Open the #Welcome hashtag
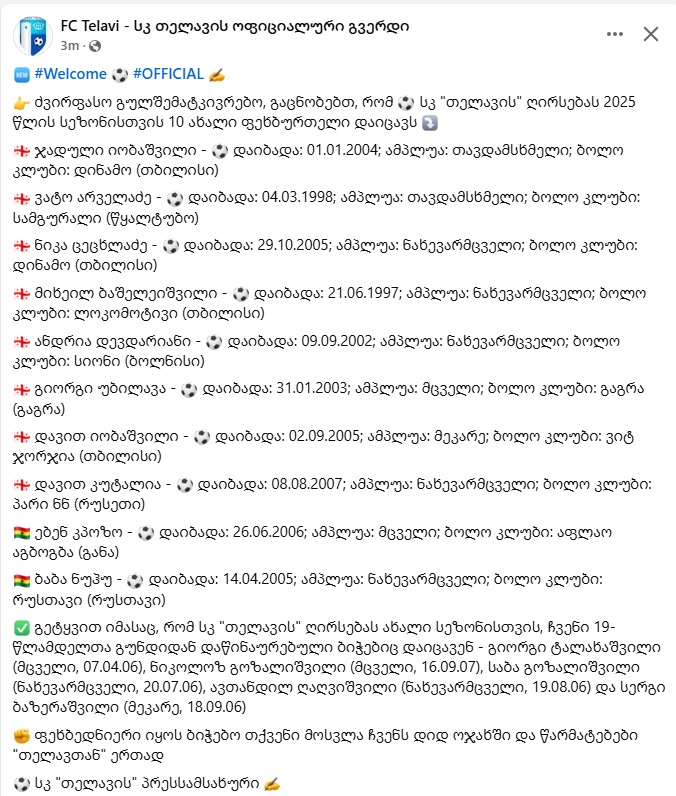676x796 pixels. click(x=69, y=74)
